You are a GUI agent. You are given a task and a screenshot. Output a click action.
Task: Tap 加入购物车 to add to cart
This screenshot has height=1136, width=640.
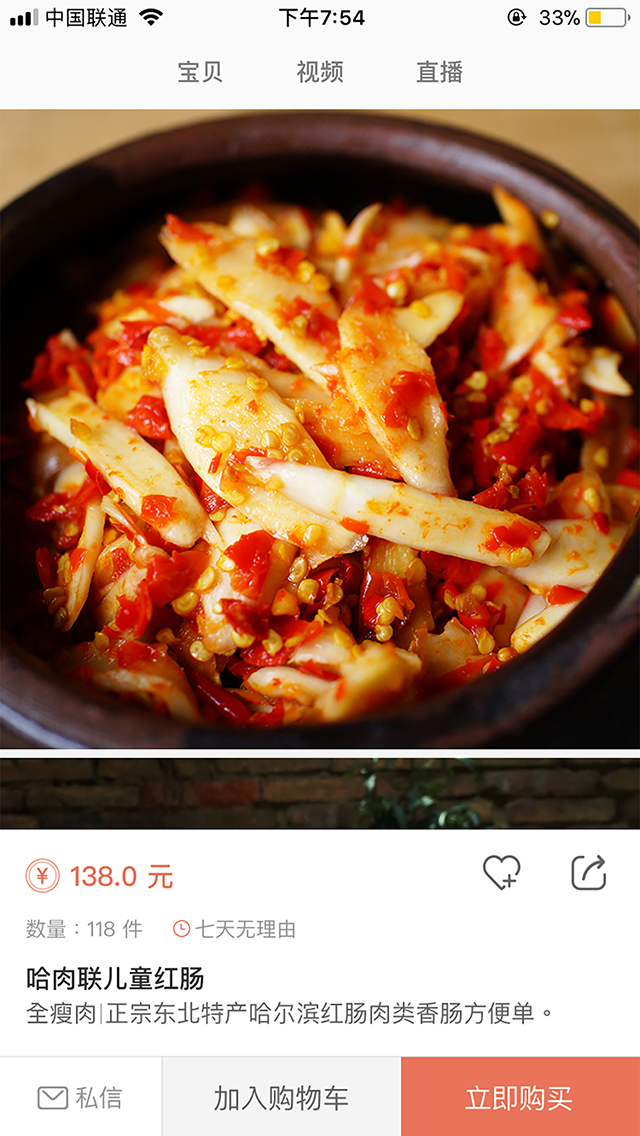click(281, 1097)
